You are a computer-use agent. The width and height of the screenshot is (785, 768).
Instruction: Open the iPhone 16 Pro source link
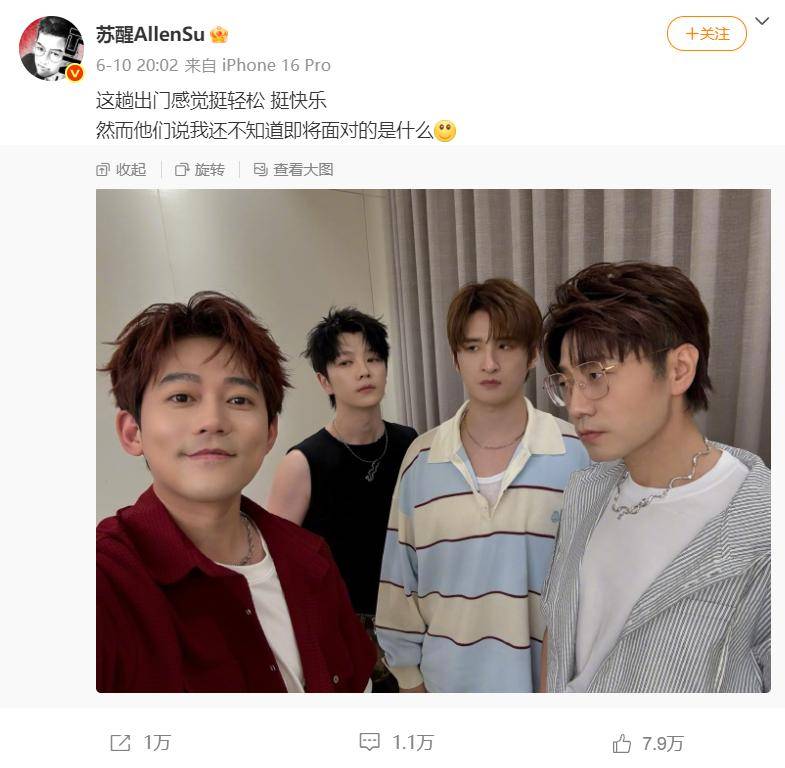pos(275,65)
